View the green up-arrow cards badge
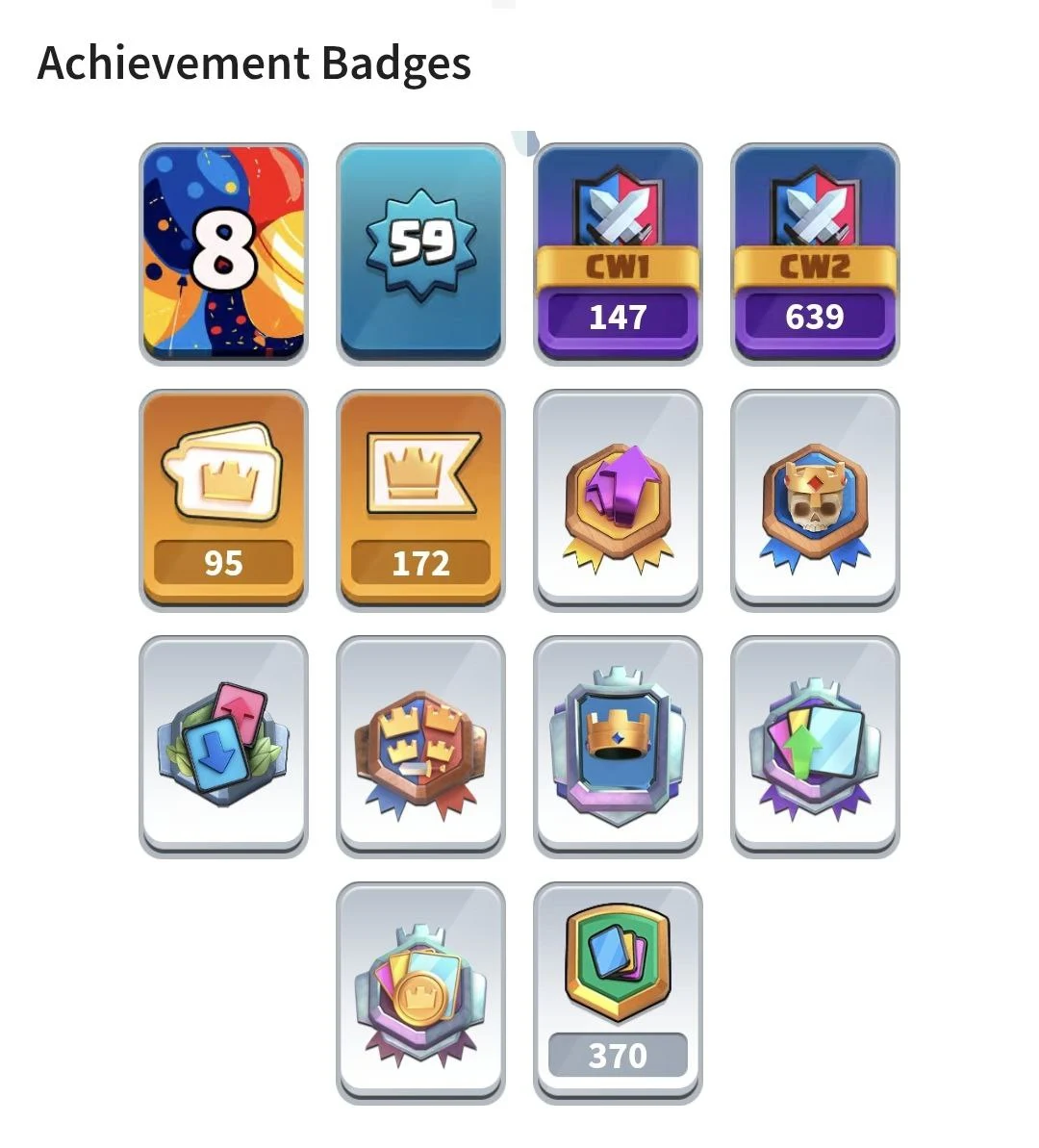The width and height of the screenshot is (1039, 1148). [815, 747]
